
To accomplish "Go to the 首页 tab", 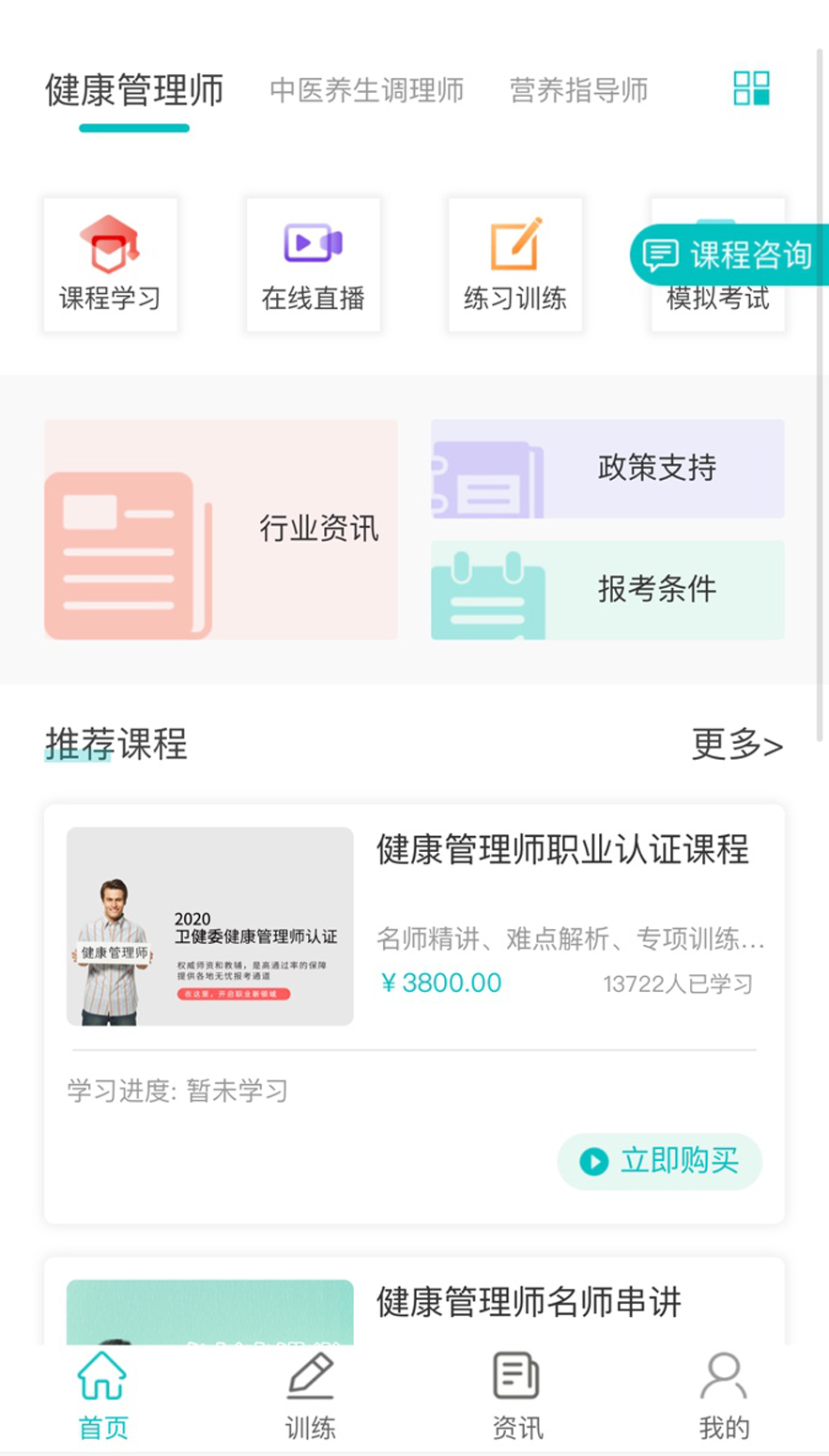I will point(102,1396).
